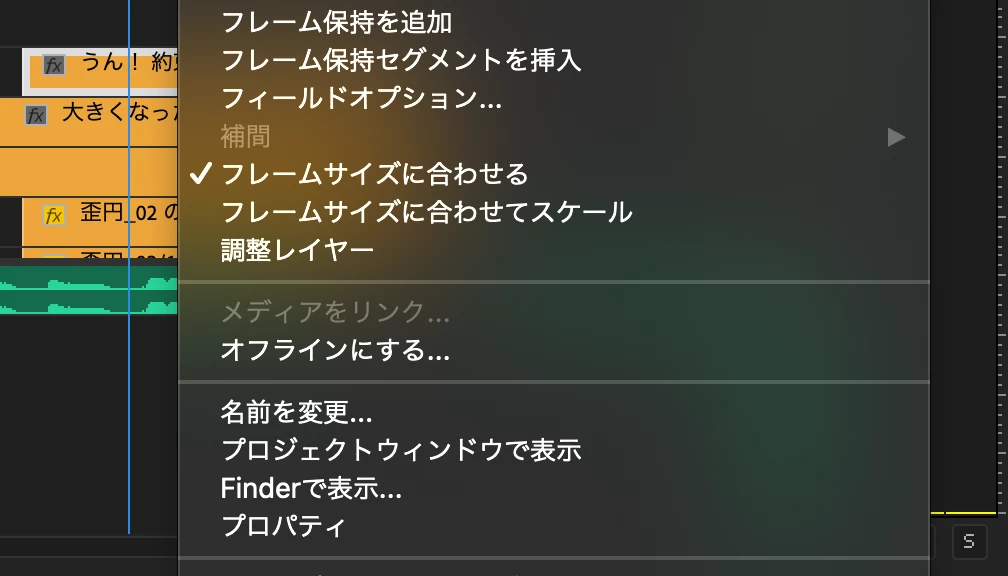Choose フレーム保持セグメントを挿入

pyautogui.click(x=401, y=60)
